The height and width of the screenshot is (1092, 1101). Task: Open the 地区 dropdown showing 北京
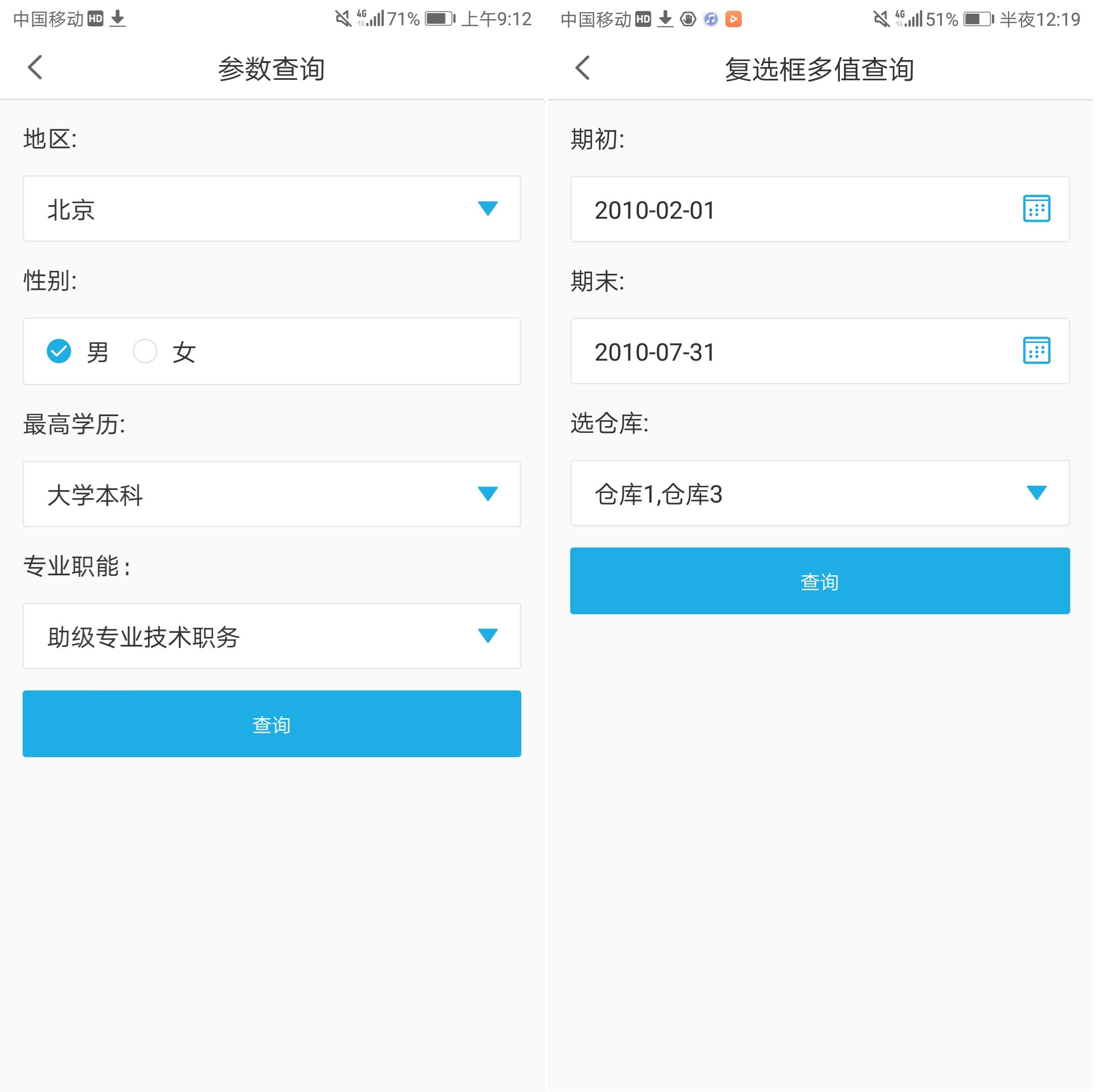coord(272,209)
